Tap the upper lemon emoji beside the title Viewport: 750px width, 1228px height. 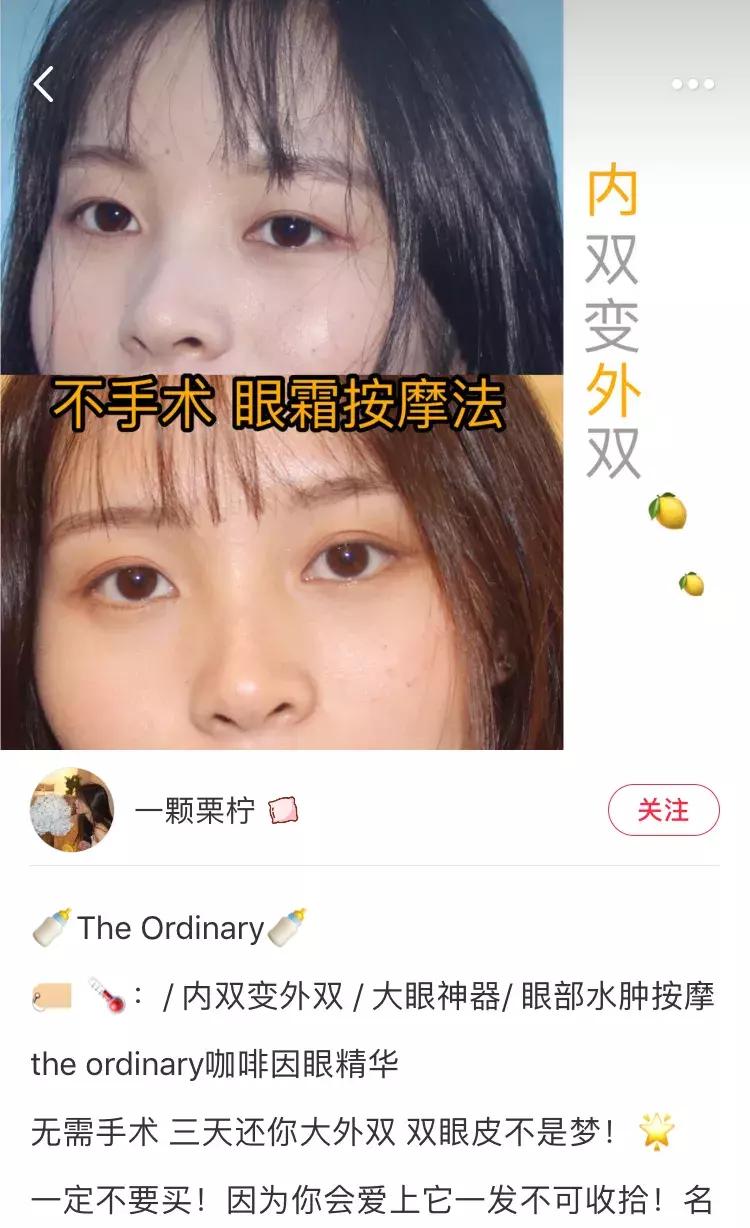coord(668,511)
